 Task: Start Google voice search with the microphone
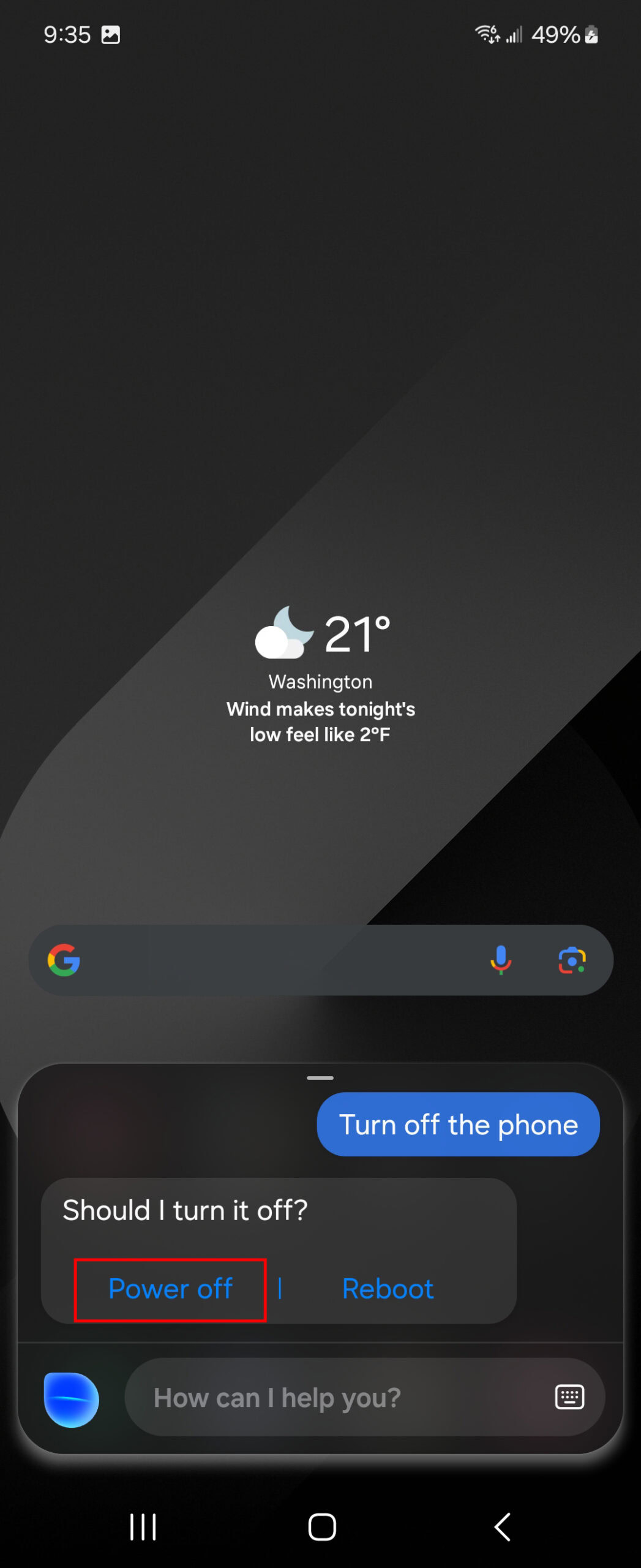click(x=501, y=960)
